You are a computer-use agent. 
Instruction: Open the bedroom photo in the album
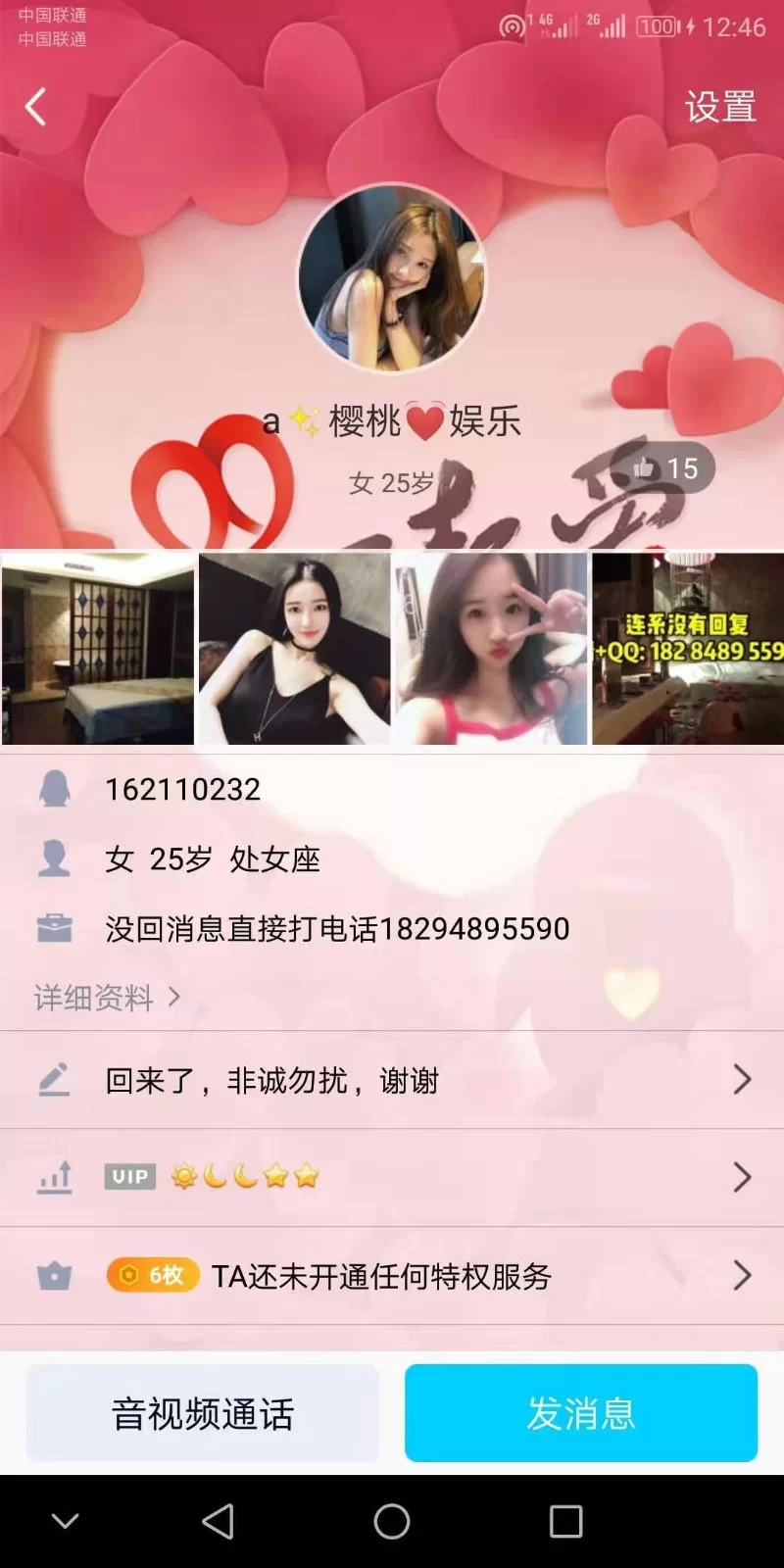pyautogui.click(x=98, y=648)
